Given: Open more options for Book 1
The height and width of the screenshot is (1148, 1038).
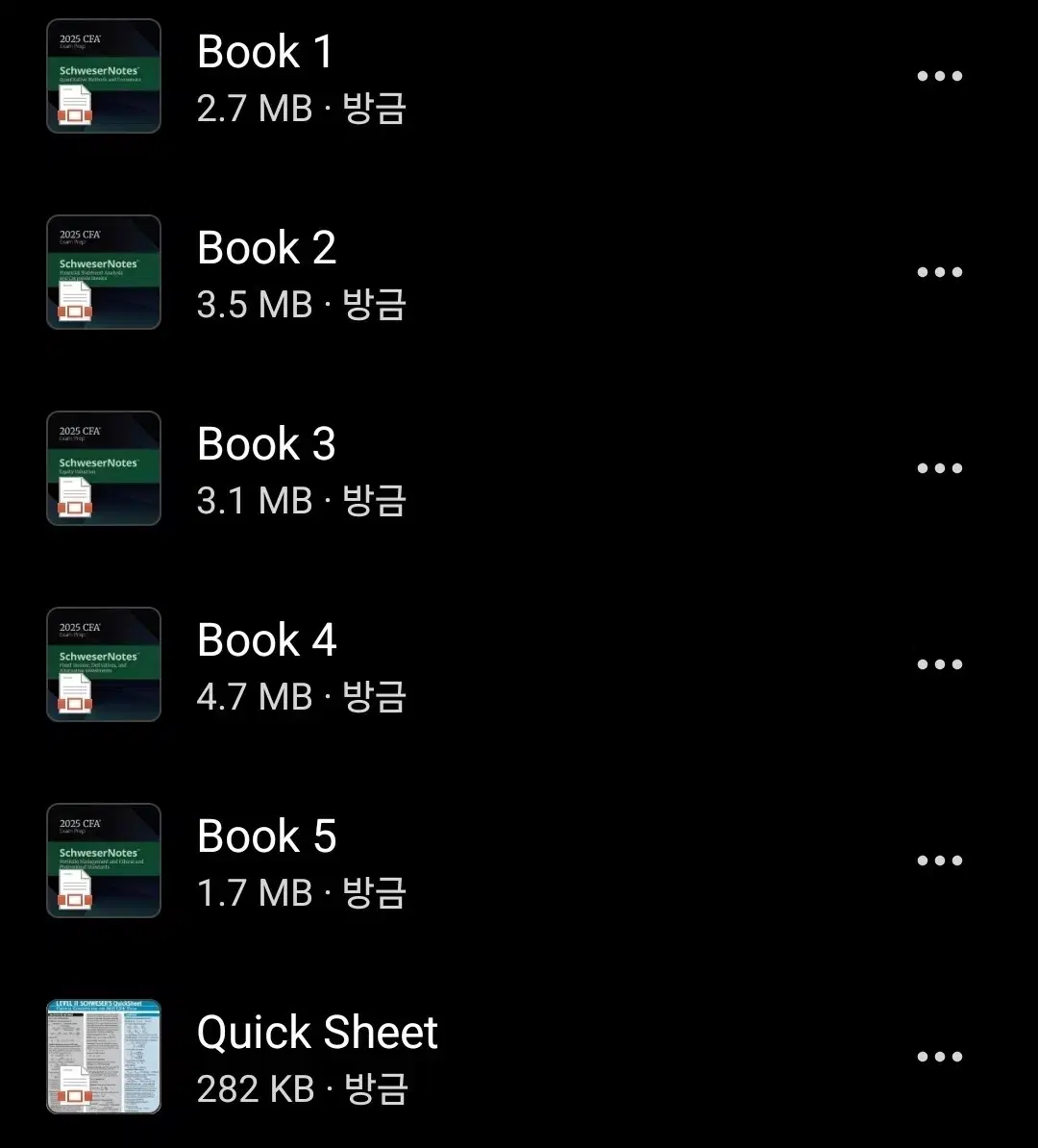Looking at the screenshot, I should (939, 77).
